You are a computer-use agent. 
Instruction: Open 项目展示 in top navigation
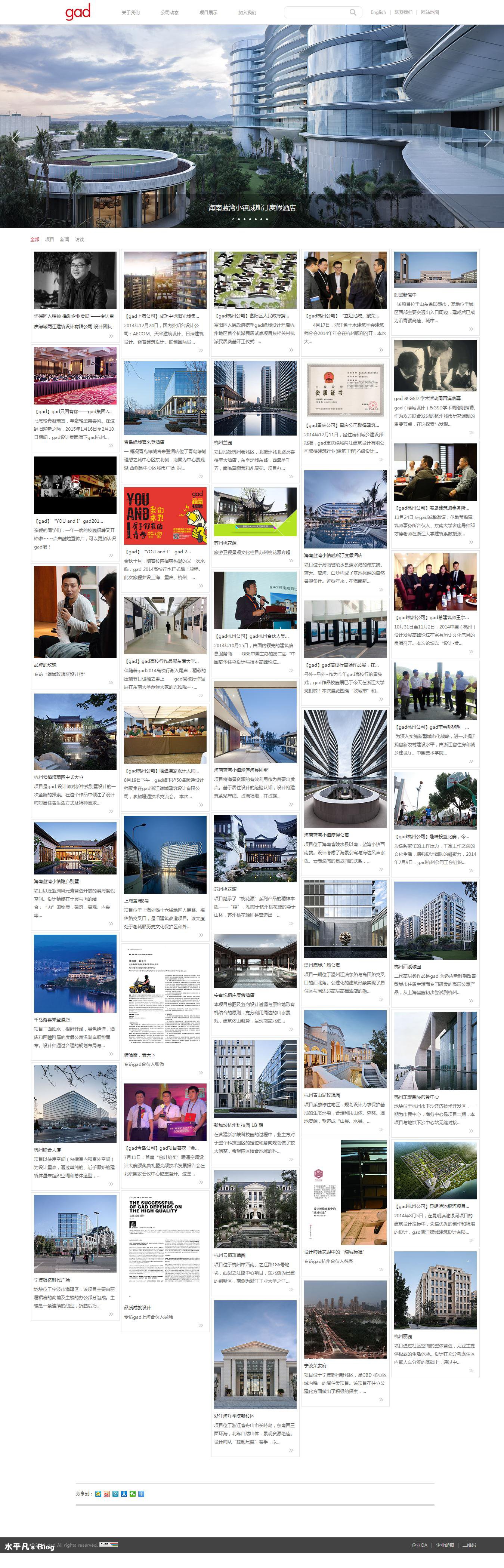coord(208,12)
